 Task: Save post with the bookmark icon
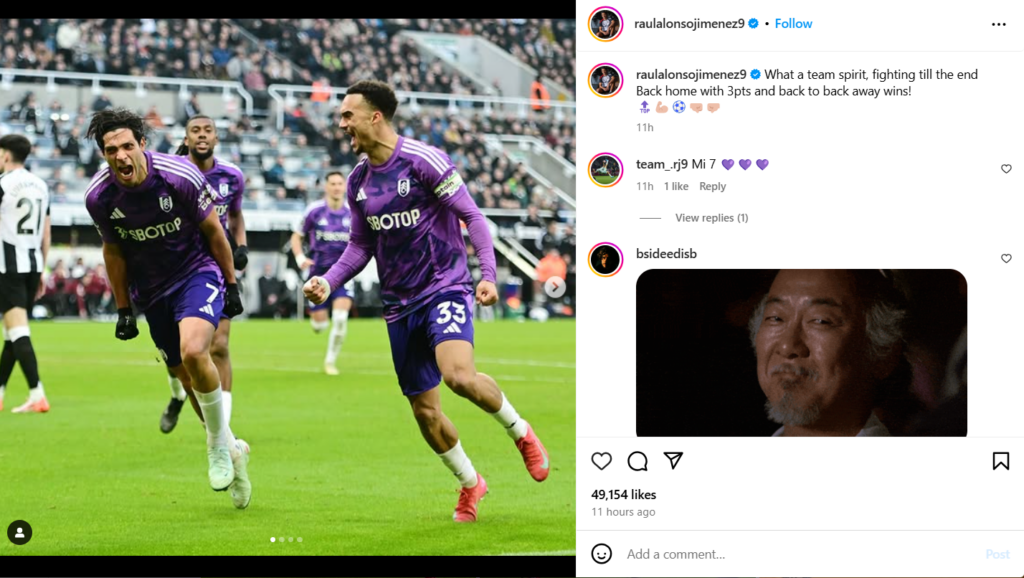1000,461
